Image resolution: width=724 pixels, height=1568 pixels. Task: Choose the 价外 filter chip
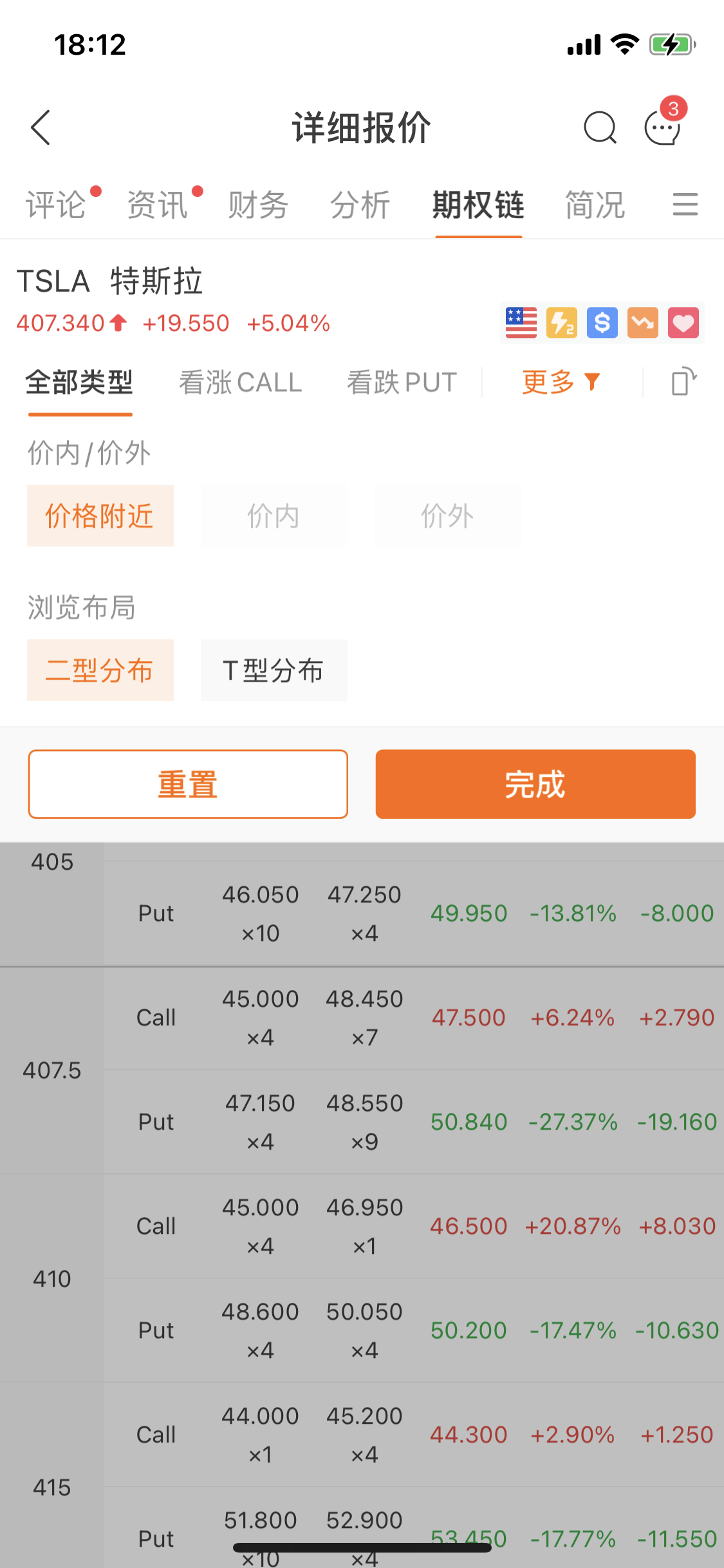[448, 516]
